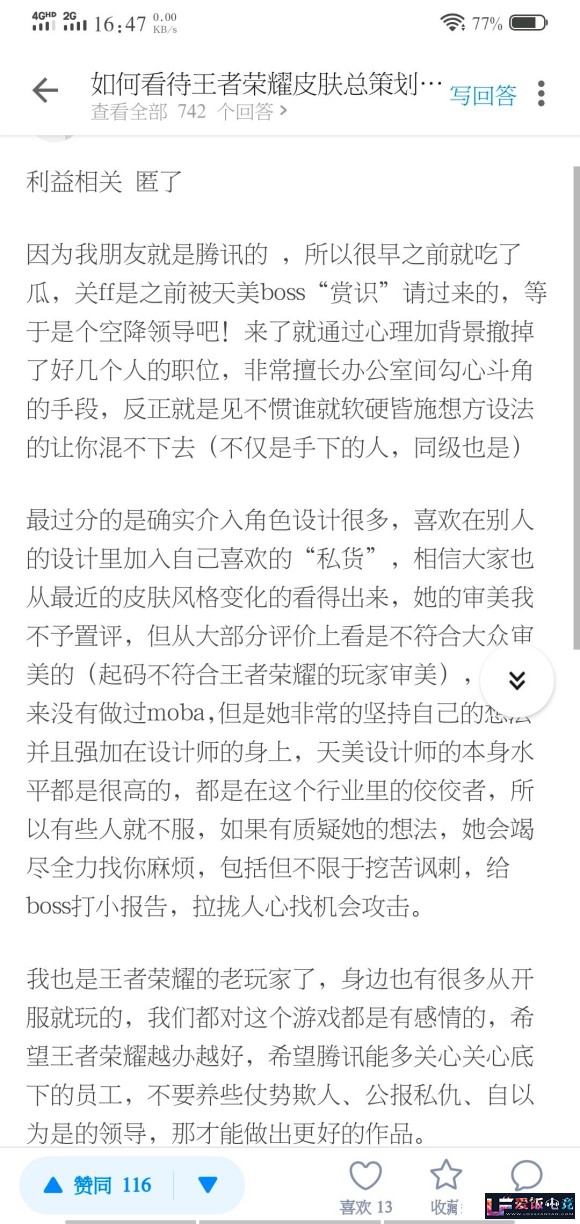Open comments via the speech bubble icon
Image resolution: width=580 pixels, height=1224 pixels.
pyautogui.click(x=526, y=1175)
